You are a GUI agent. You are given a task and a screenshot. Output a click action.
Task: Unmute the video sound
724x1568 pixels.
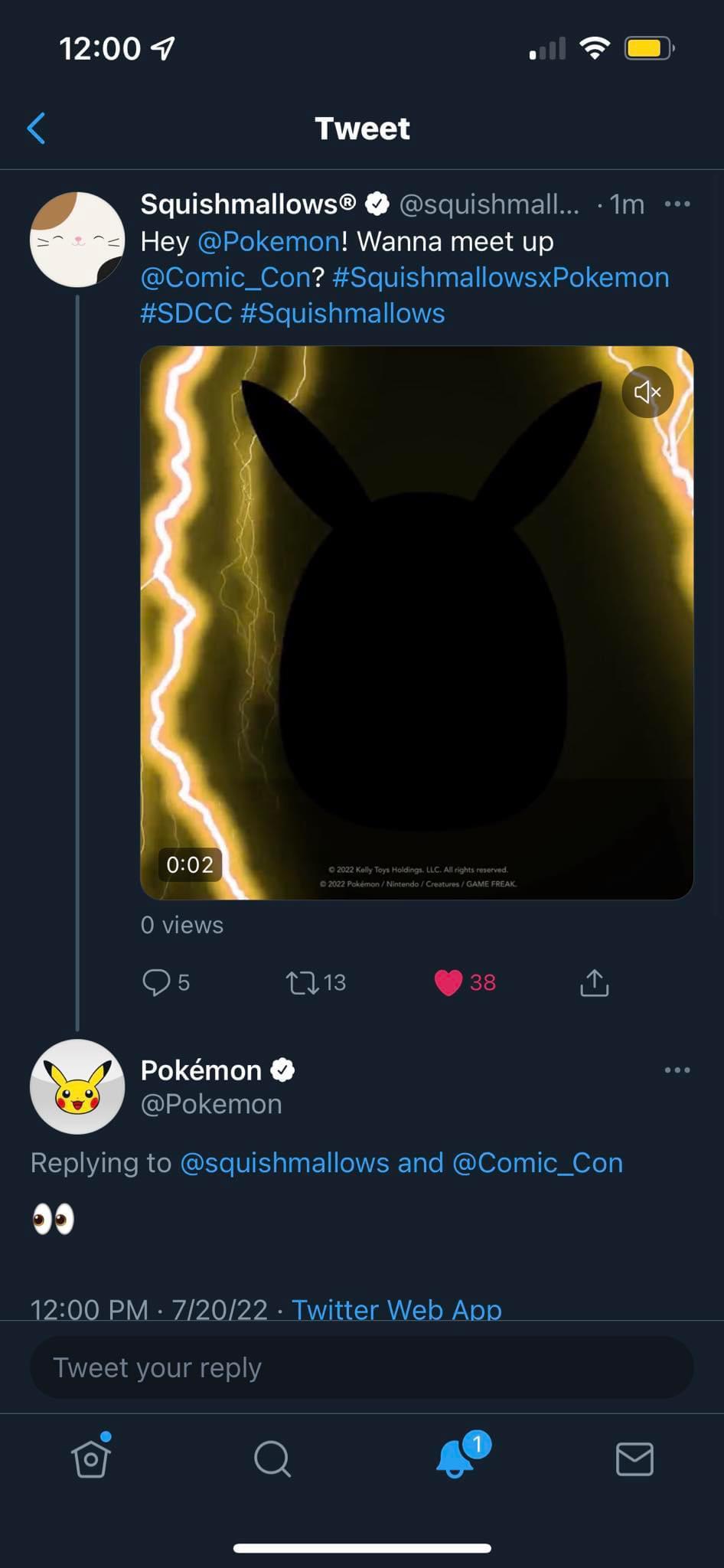[647, 392]
